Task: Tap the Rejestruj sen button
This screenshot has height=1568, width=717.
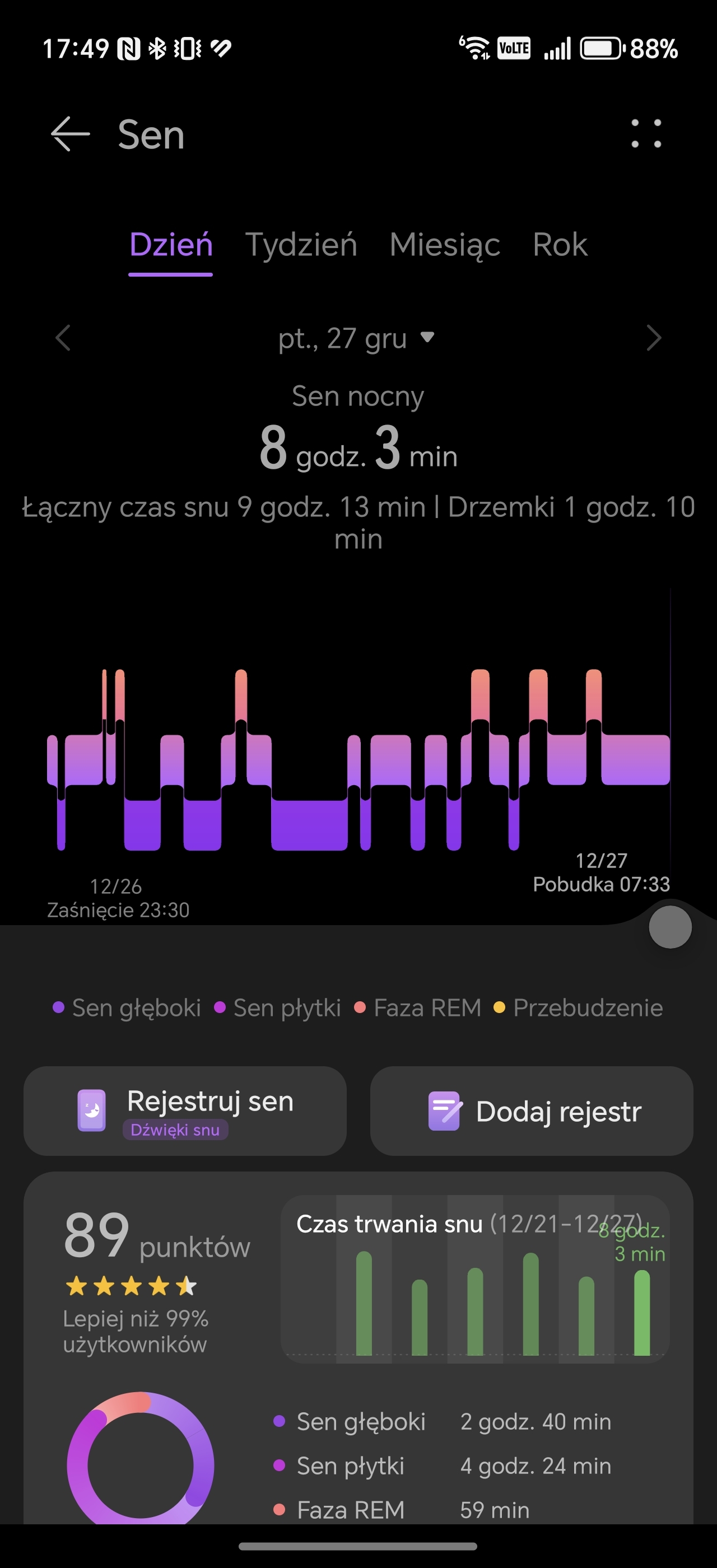Action: (185, 1111)
